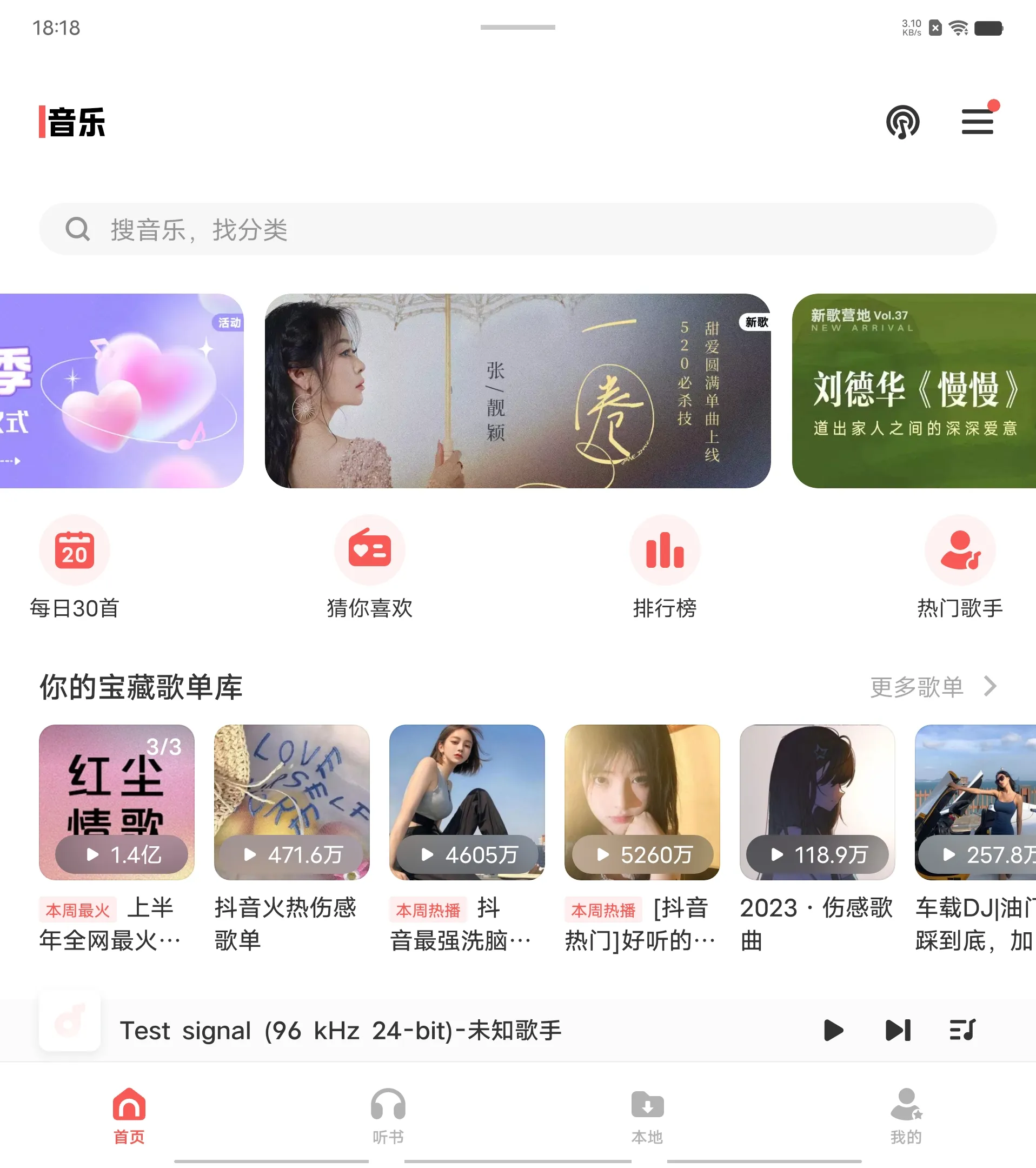Screen dimensions: 1036x1168
Task: Open the 2023·伤感歌曲 playlist
Action: [x=817, y=802]
